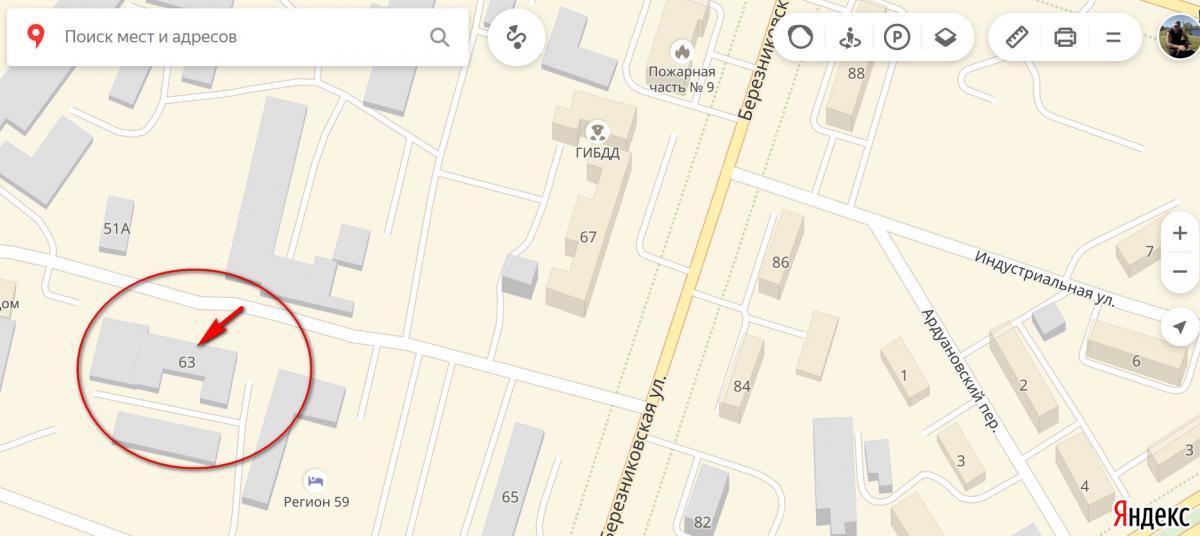This screenshot has height=536, width=1200.
Task: Tap the search field for places and addresses
Action: [240, 38]
